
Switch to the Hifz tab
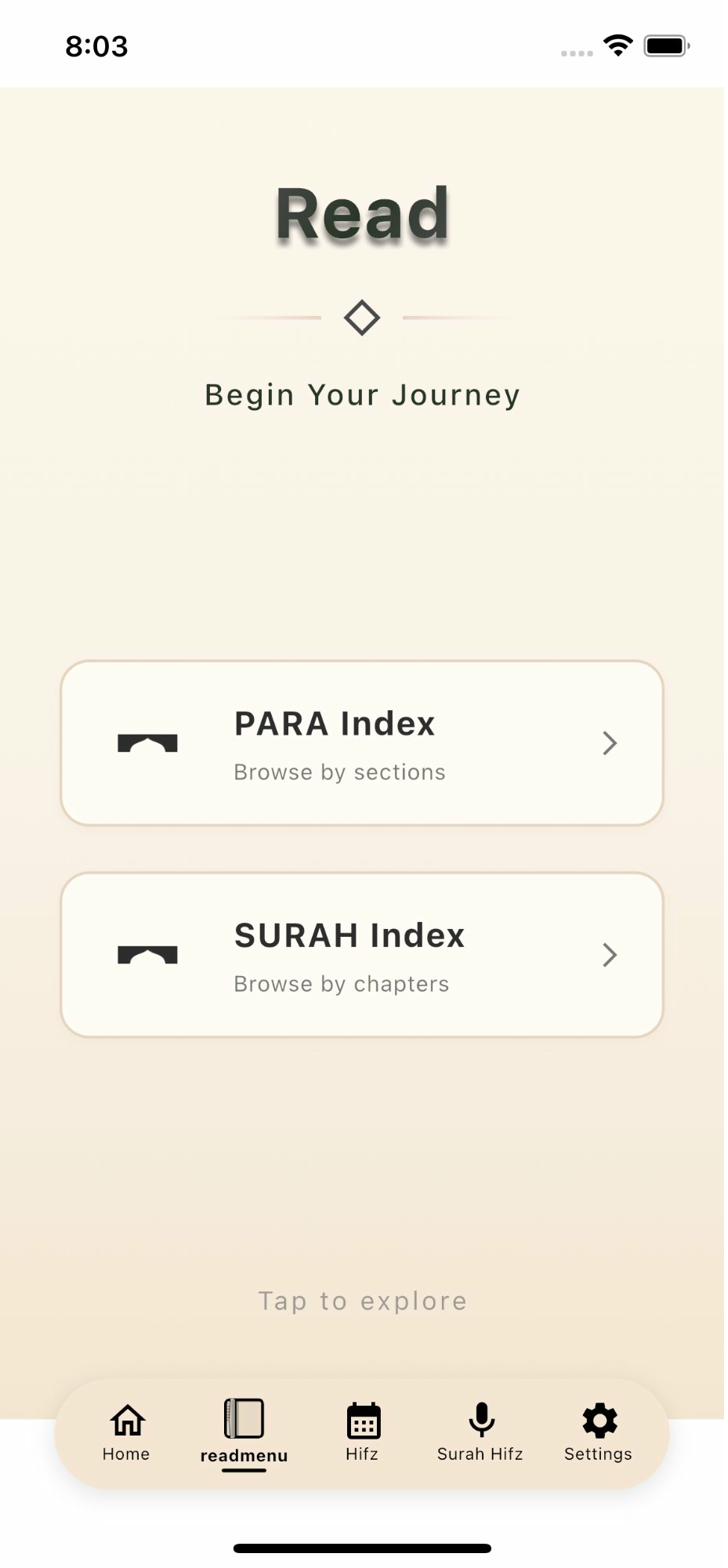(362, 1432)
